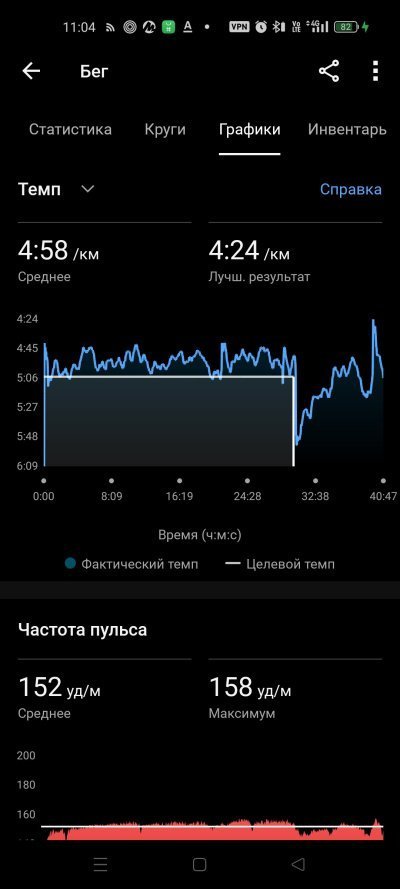Select the Графики tab
The image size is (400, 889).
pos(250,130)
